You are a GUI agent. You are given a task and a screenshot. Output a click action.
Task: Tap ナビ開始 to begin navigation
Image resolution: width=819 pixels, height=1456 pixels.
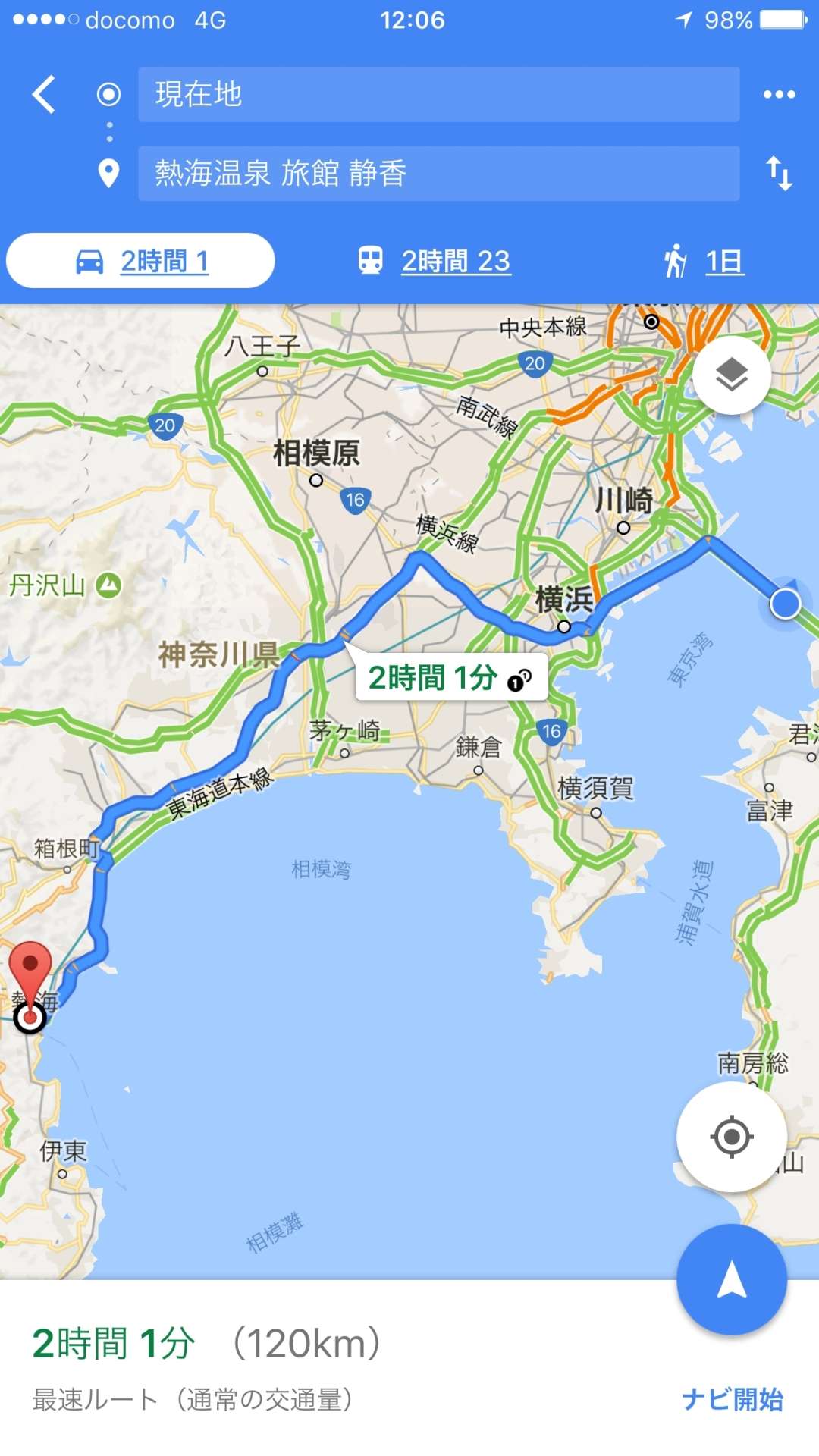[x=732, y=1399]
